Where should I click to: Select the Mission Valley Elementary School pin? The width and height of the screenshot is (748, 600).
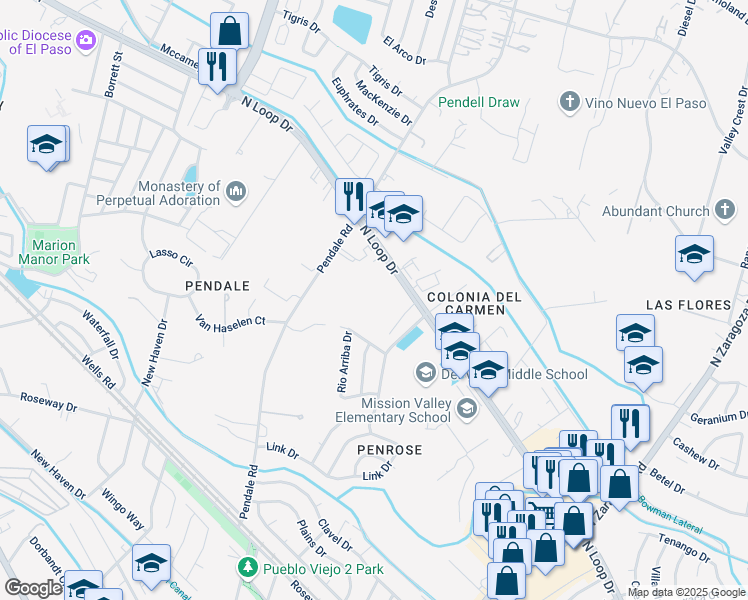466,409
